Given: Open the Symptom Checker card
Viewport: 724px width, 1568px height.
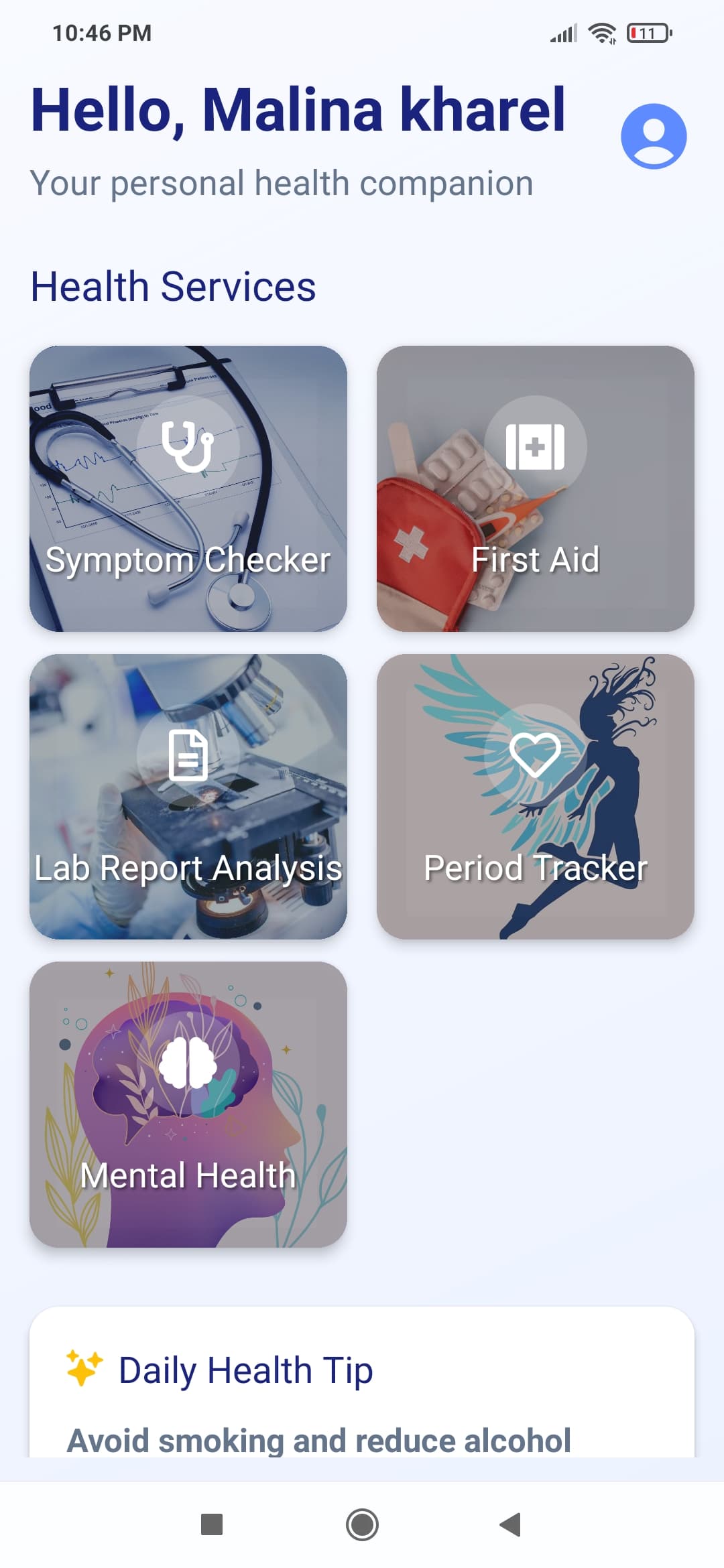Looking at the screenshot, I should pyautogui.click(x=188, y=488).
